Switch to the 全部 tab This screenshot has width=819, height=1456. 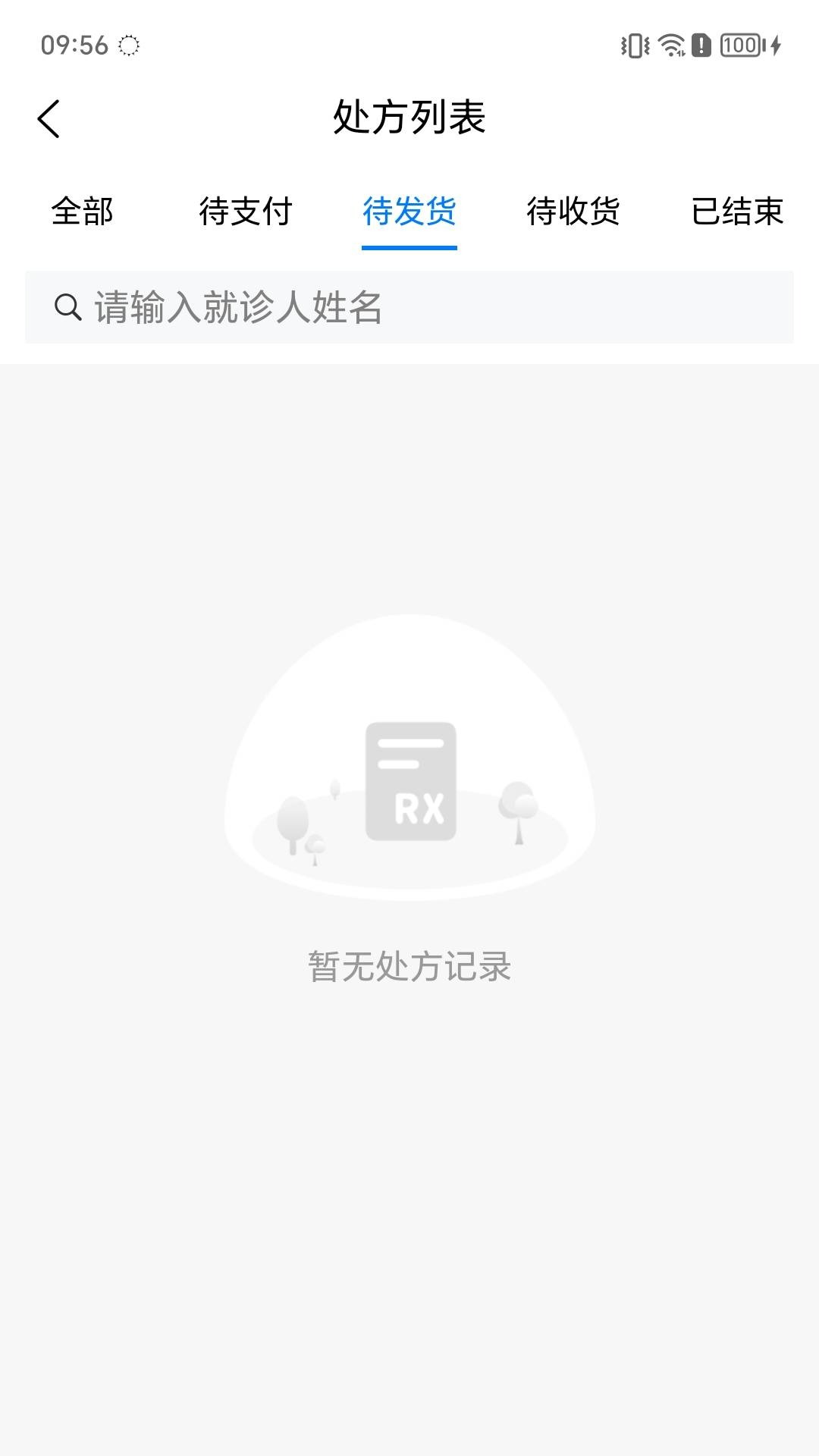pos(82,211)
